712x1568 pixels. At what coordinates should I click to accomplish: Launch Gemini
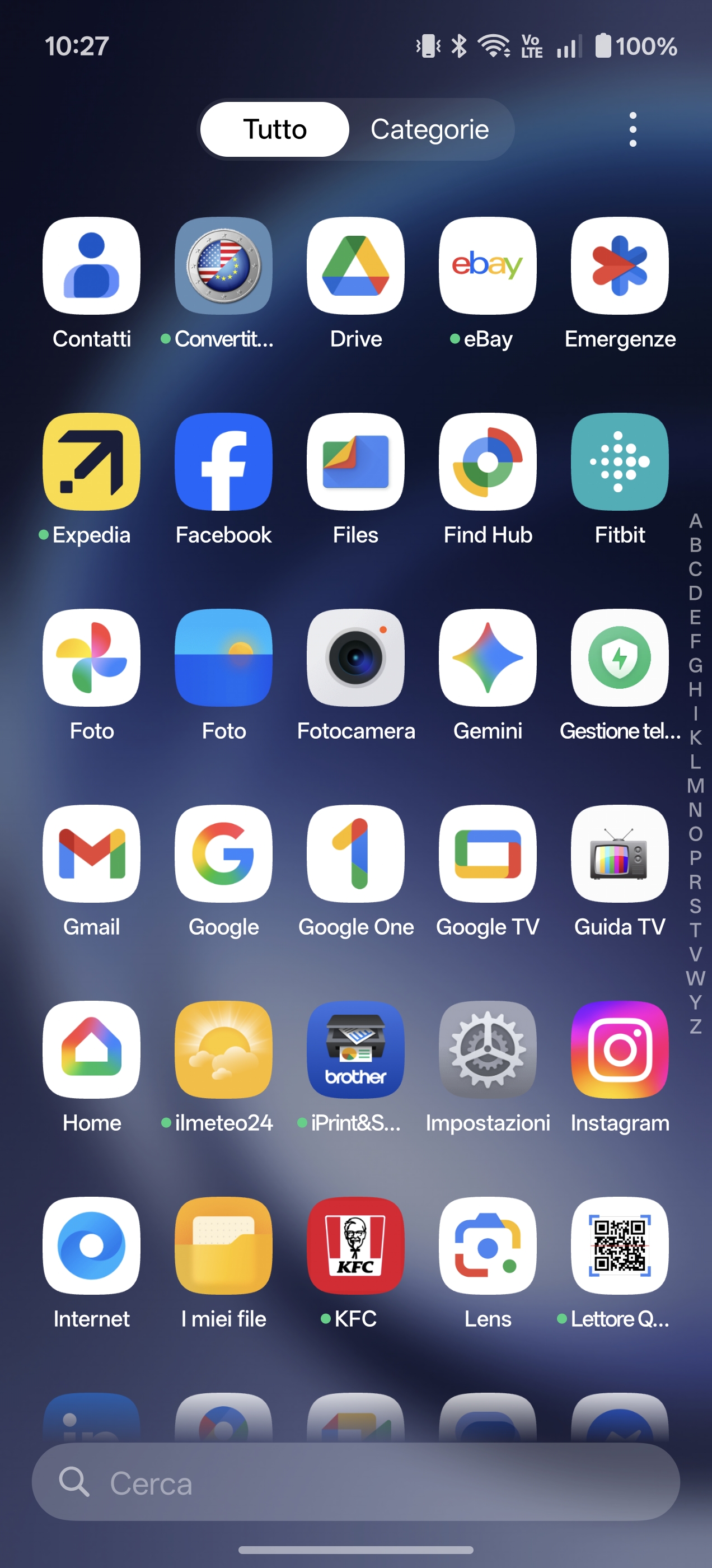click(488, 658)
